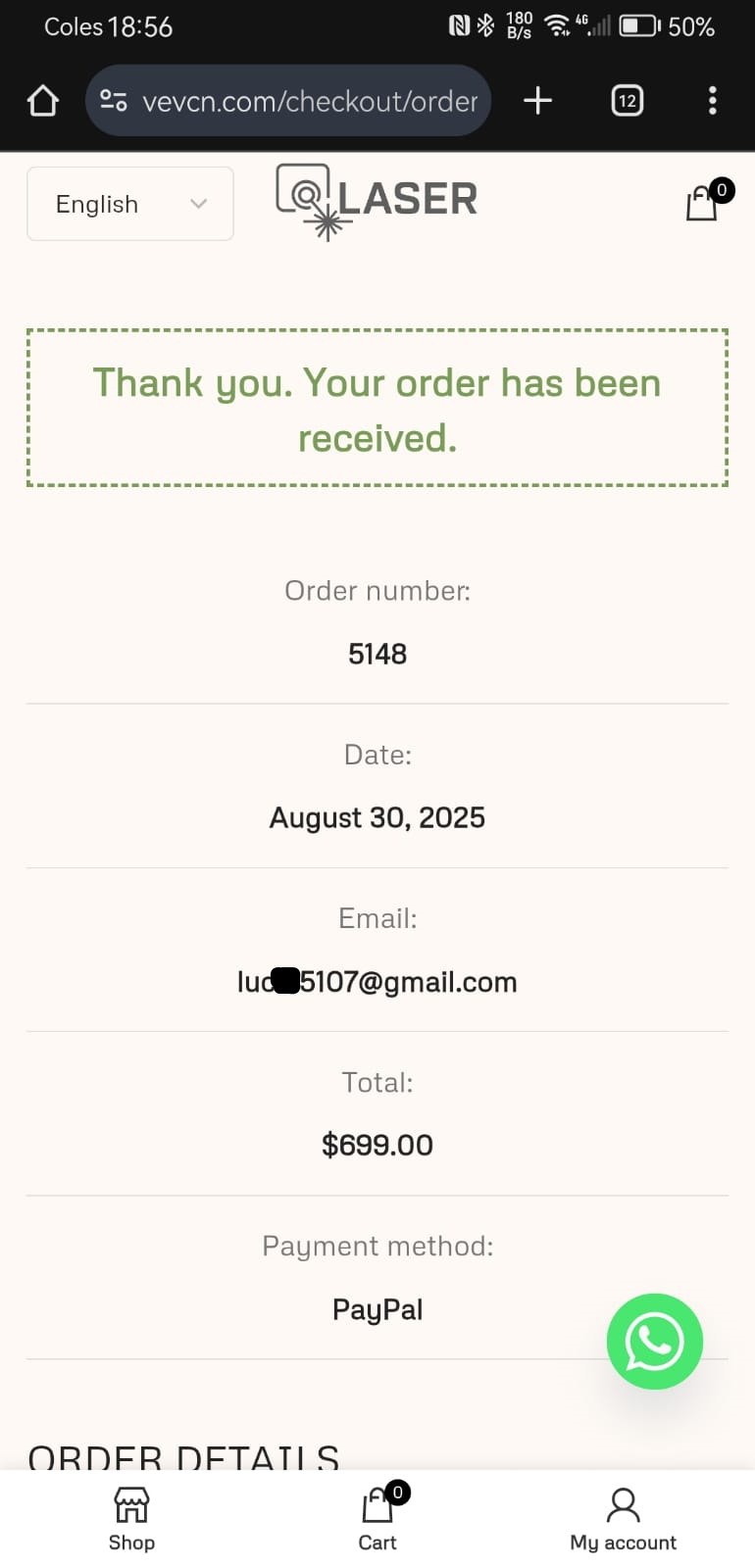Show the open tabs switcher
755x1568 pixels.
(628, 101)
